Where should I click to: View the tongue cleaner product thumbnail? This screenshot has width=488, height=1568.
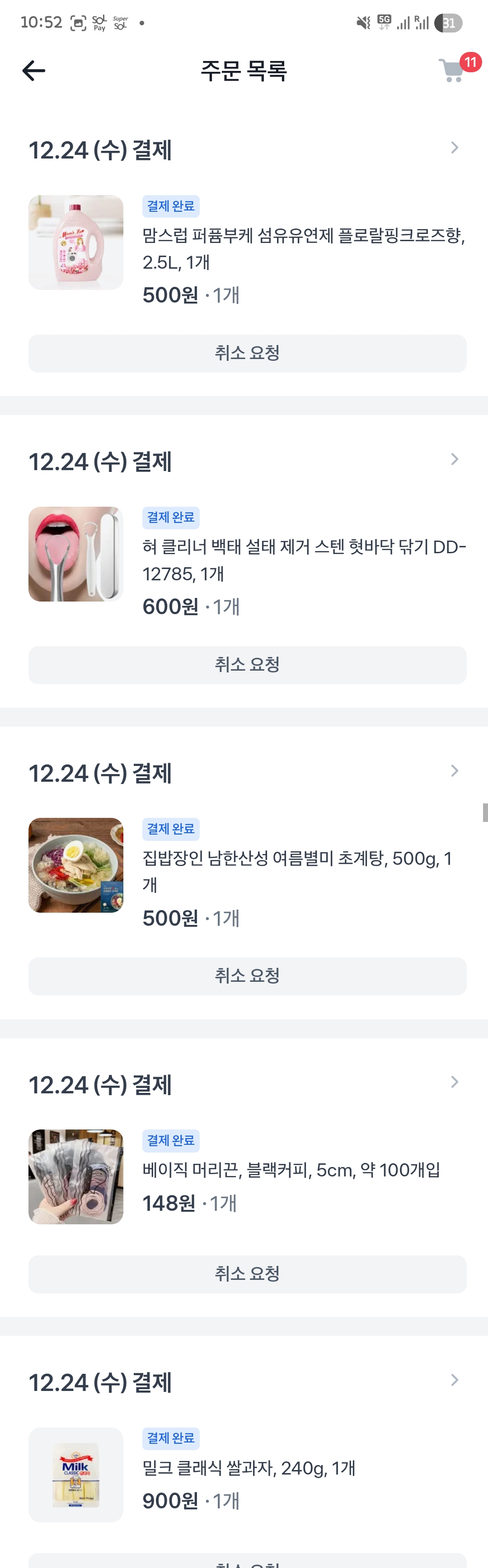76,554
